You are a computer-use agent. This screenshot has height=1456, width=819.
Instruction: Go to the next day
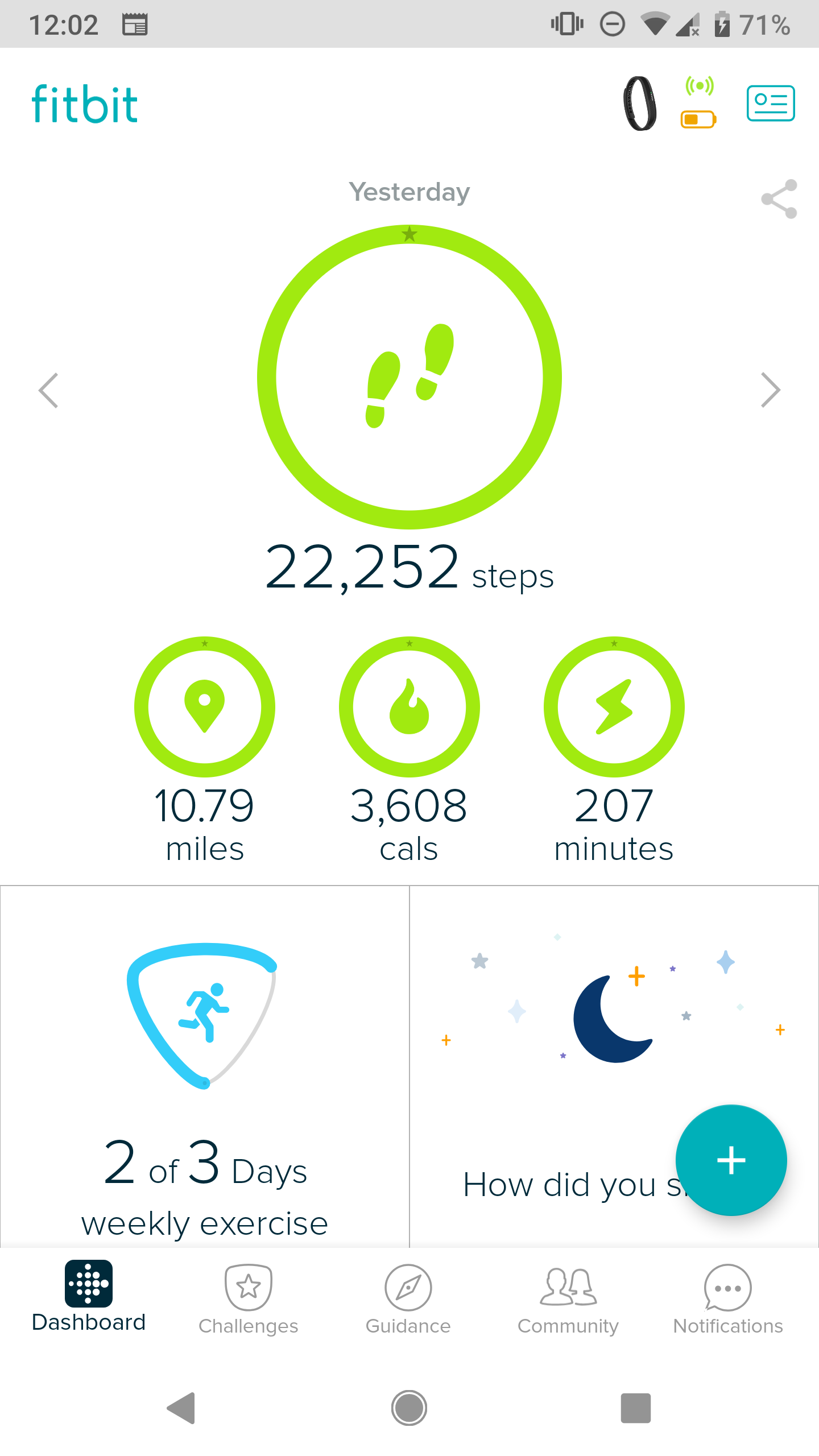(770, 390)
